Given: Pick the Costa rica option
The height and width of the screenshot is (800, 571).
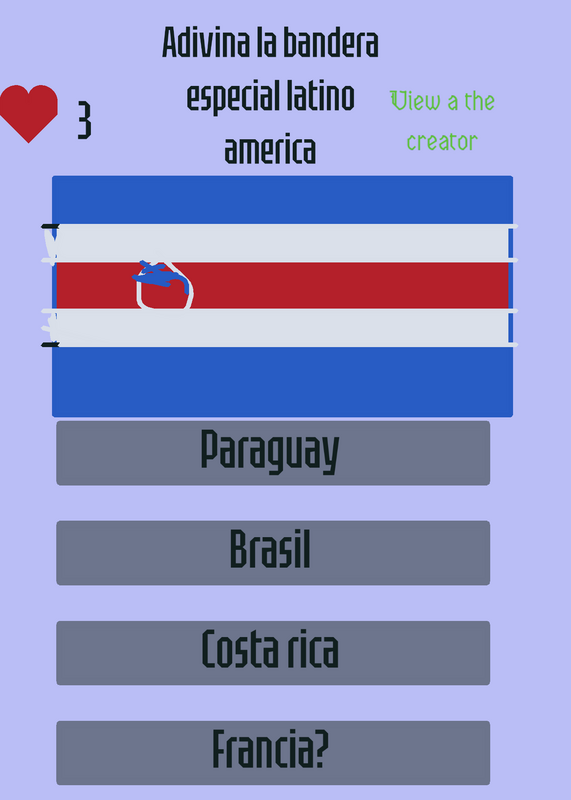Looking at the screenshot, I should coord(273,653).
